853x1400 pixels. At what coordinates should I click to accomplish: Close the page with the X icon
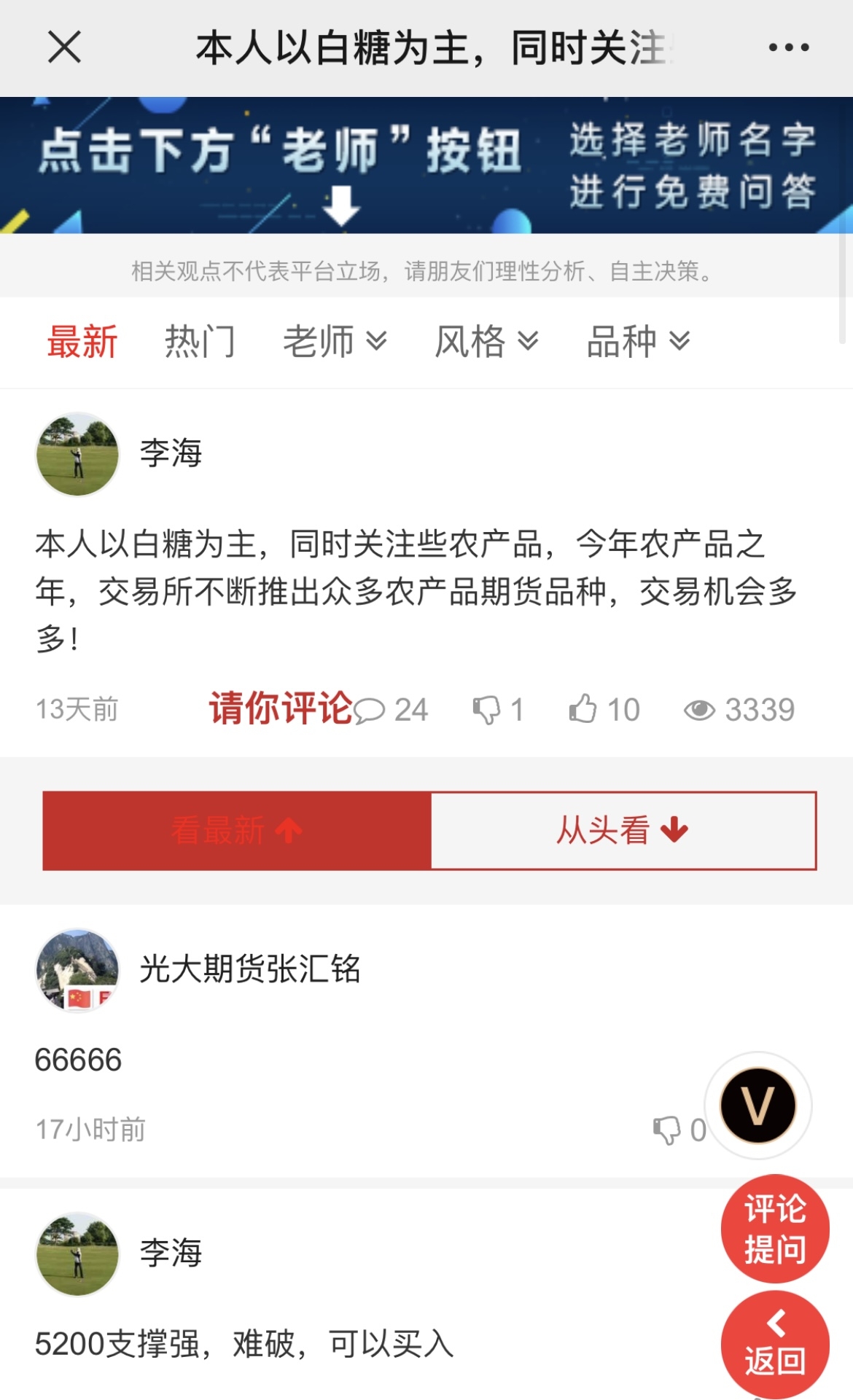tap(64, 47)
